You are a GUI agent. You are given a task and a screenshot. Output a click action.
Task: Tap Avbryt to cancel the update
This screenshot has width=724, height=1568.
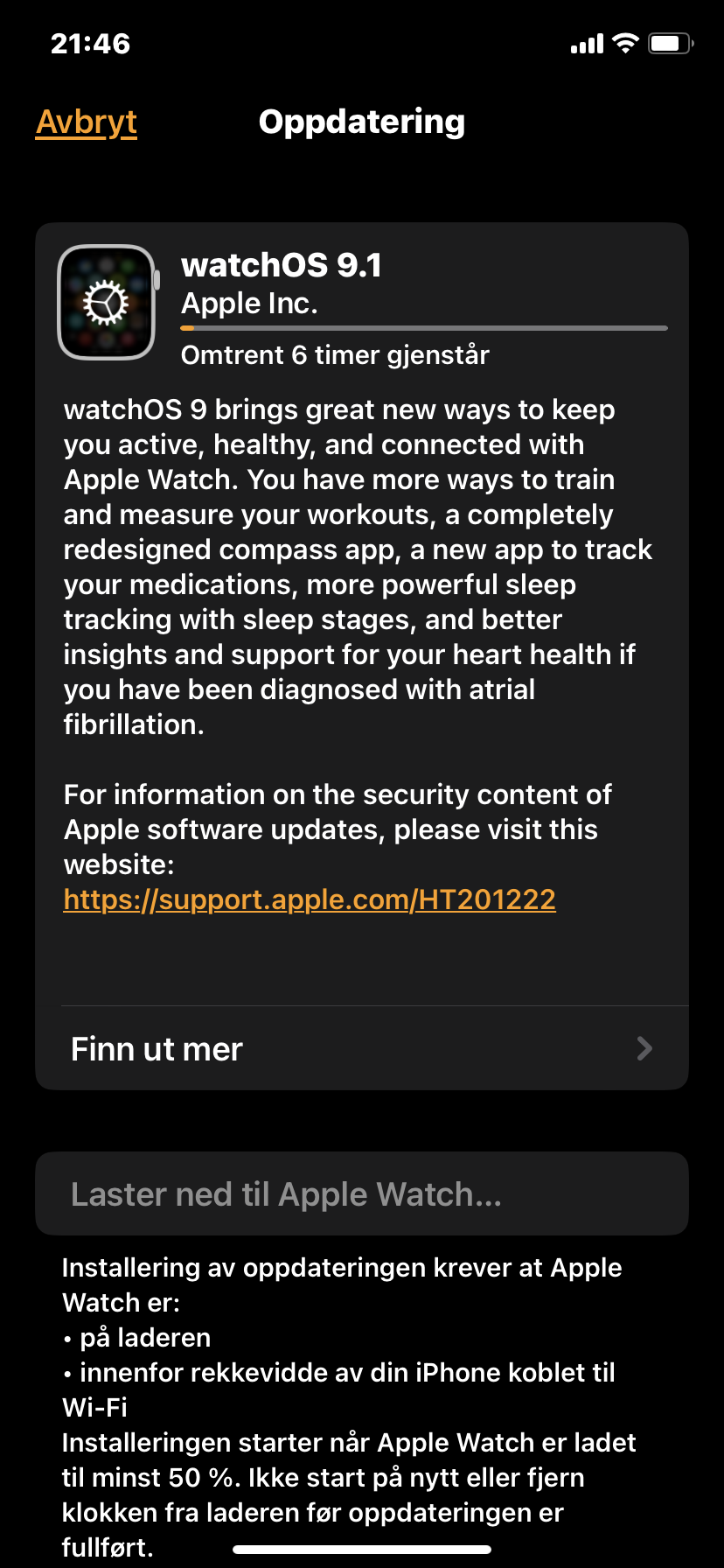(x=87, y=122)
